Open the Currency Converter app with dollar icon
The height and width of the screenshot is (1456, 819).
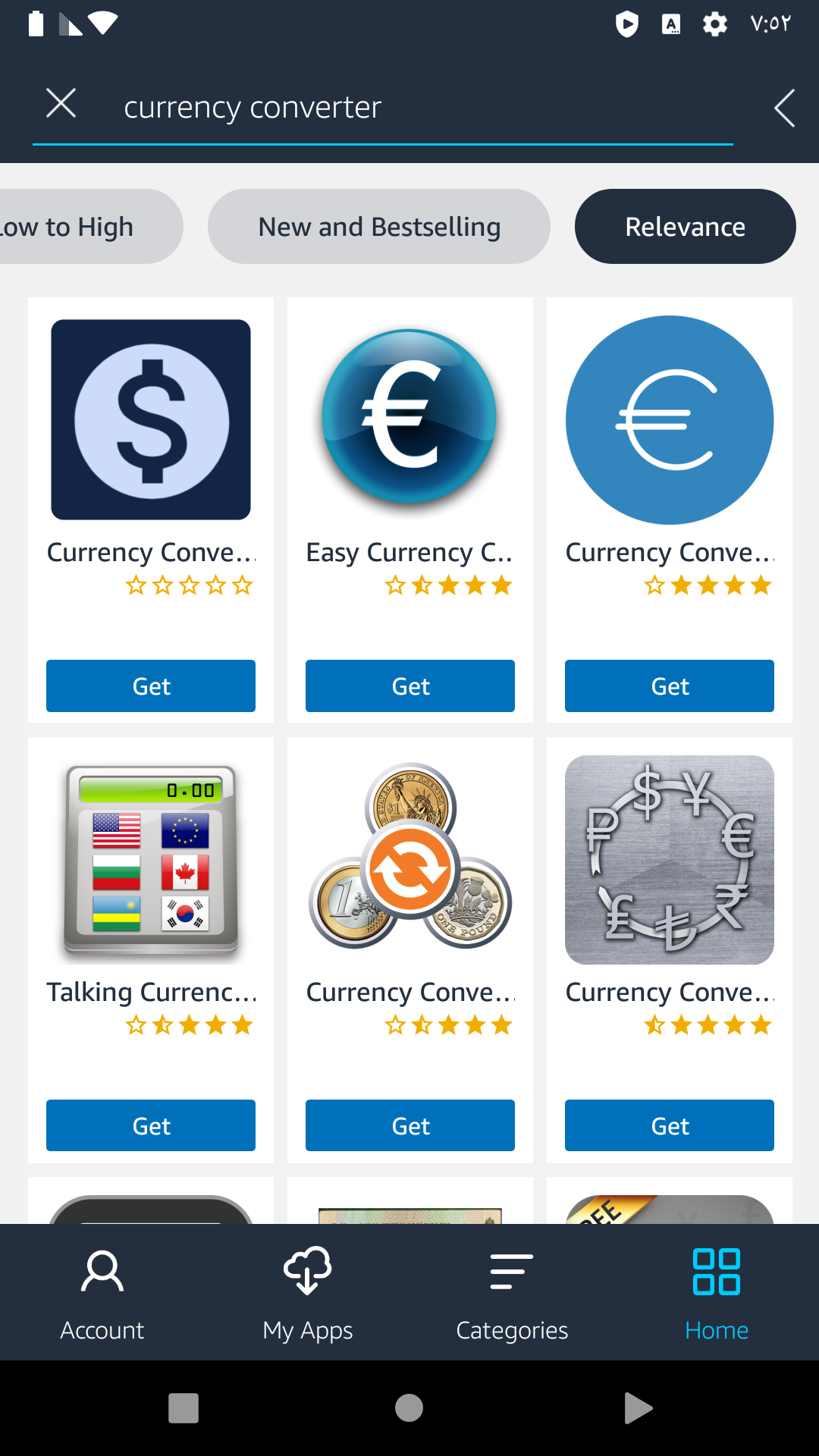pyautogui.click(x=151, y=440)
